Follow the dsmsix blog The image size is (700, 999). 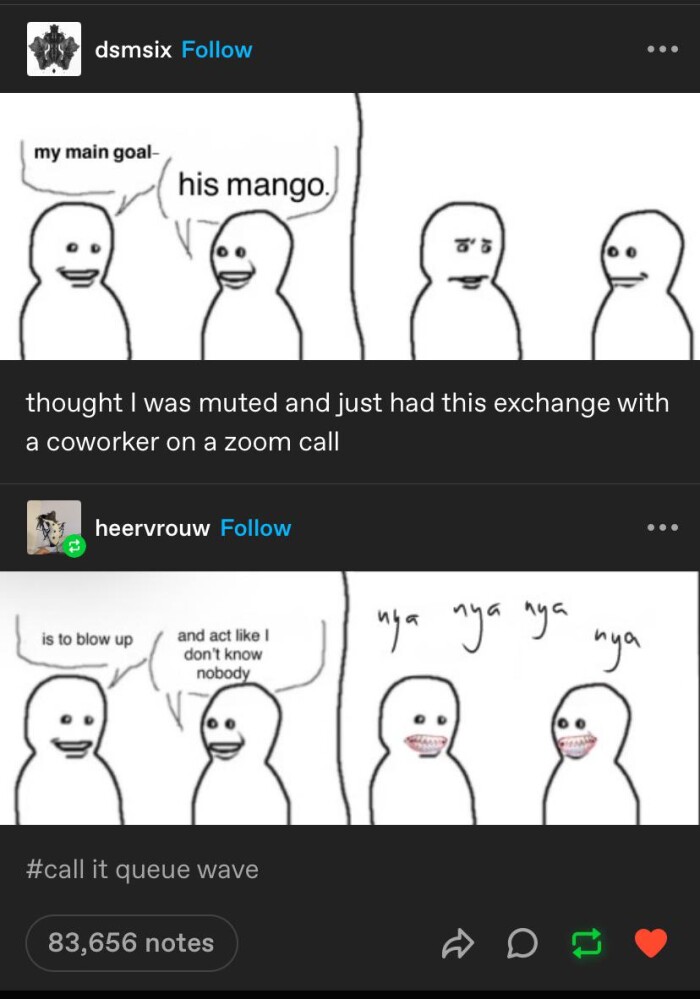(217, 50)
